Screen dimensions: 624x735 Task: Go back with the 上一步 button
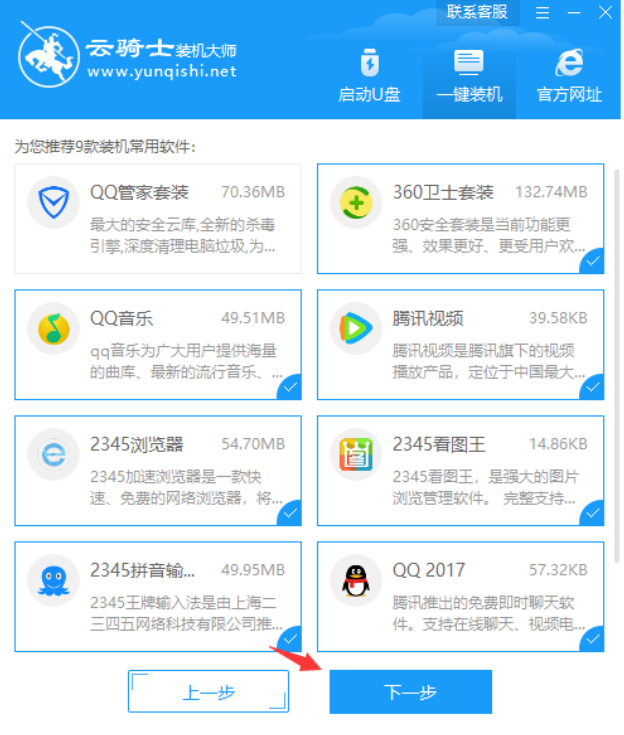(x=208, y=692)
